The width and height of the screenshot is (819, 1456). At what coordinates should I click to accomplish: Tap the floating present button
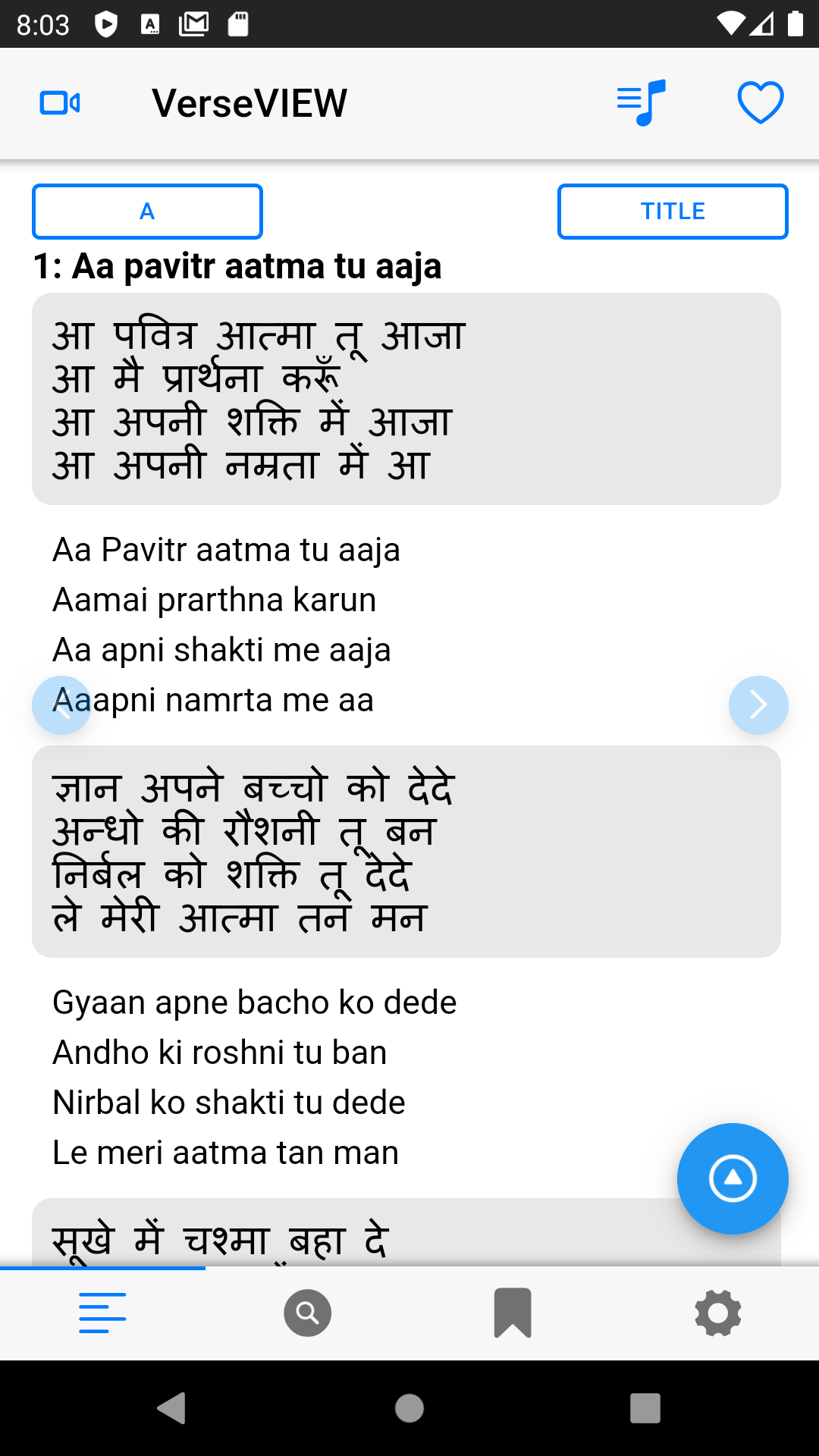[x=733, y=1178]
